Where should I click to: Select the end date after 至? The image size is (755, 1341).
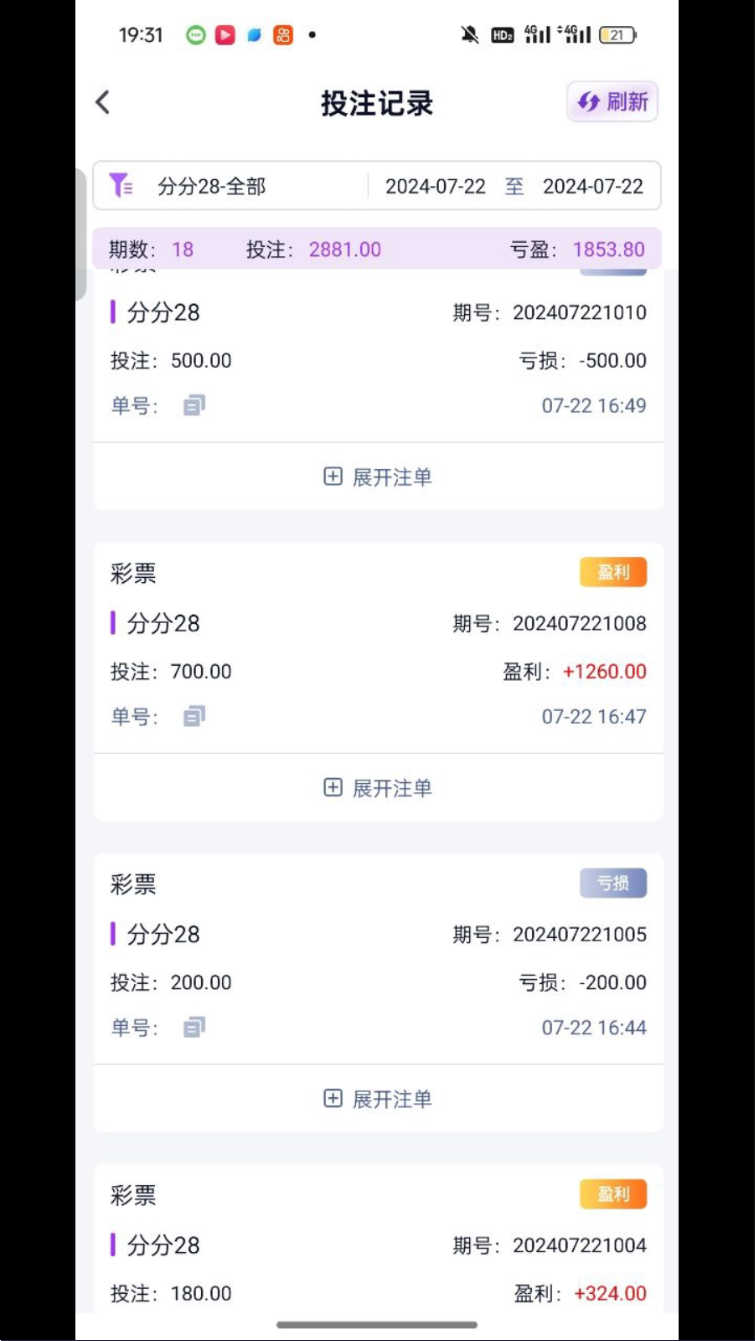point(593,187)
